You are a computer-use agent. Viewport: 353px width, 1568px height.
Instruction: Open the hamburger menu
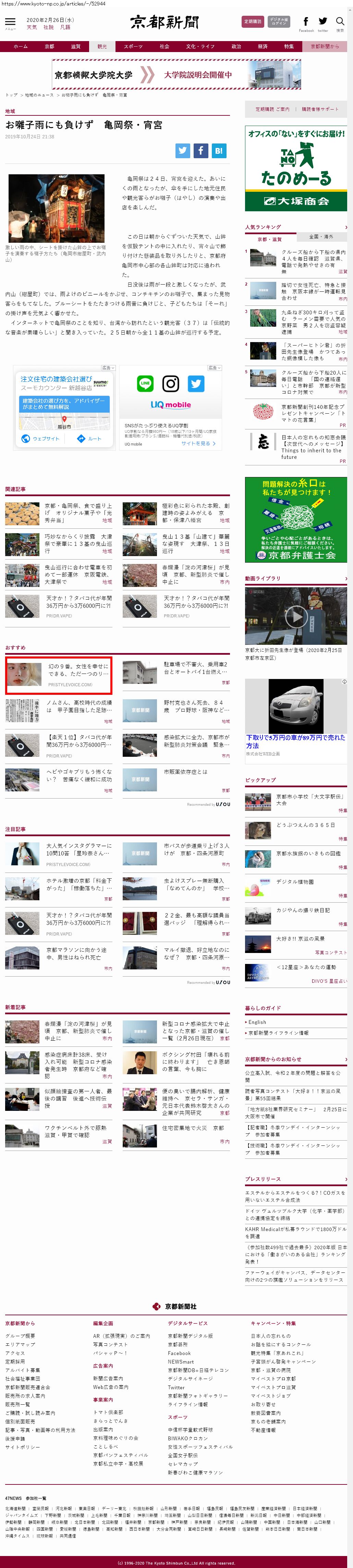click(10, 22)
